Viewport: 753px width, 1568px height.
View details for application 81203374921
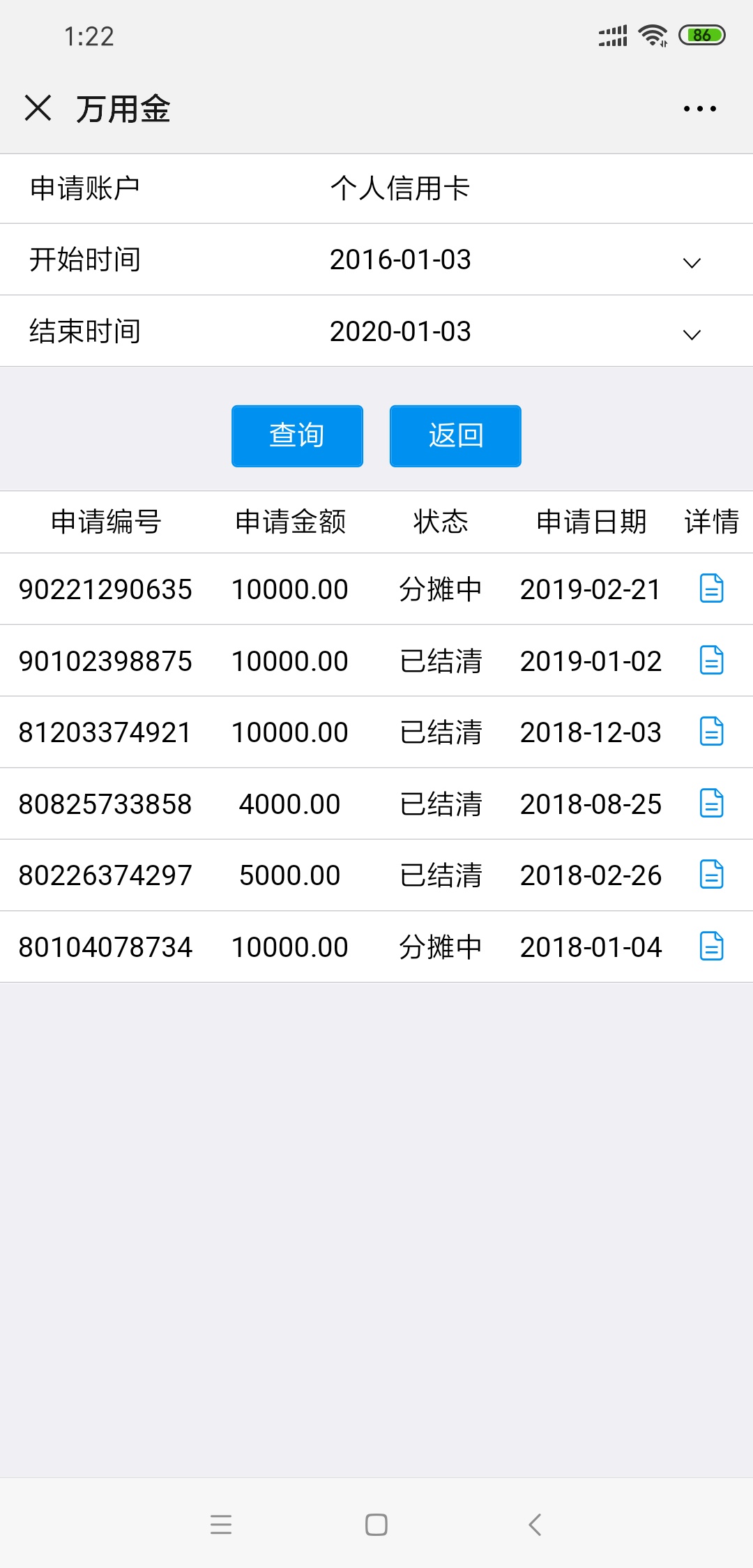tap(711, 732)
